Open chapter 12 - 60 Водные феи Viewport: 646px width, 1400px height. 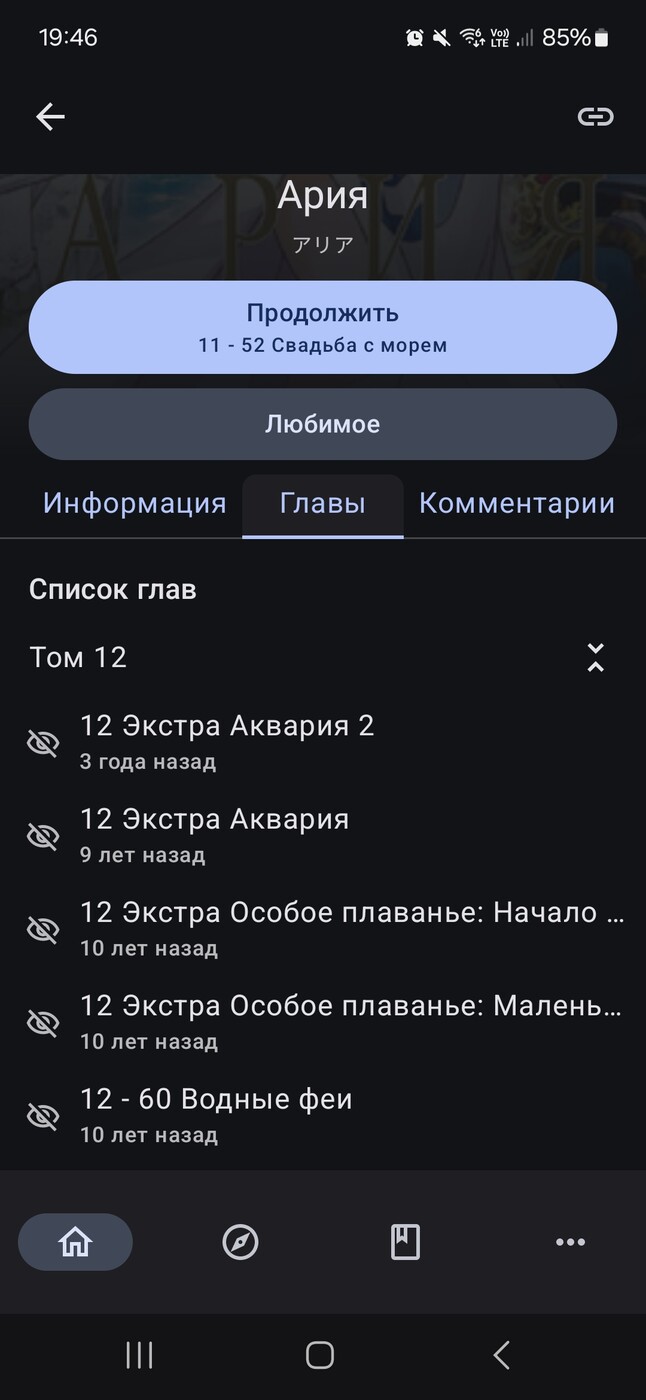[x=300, y=1115]
